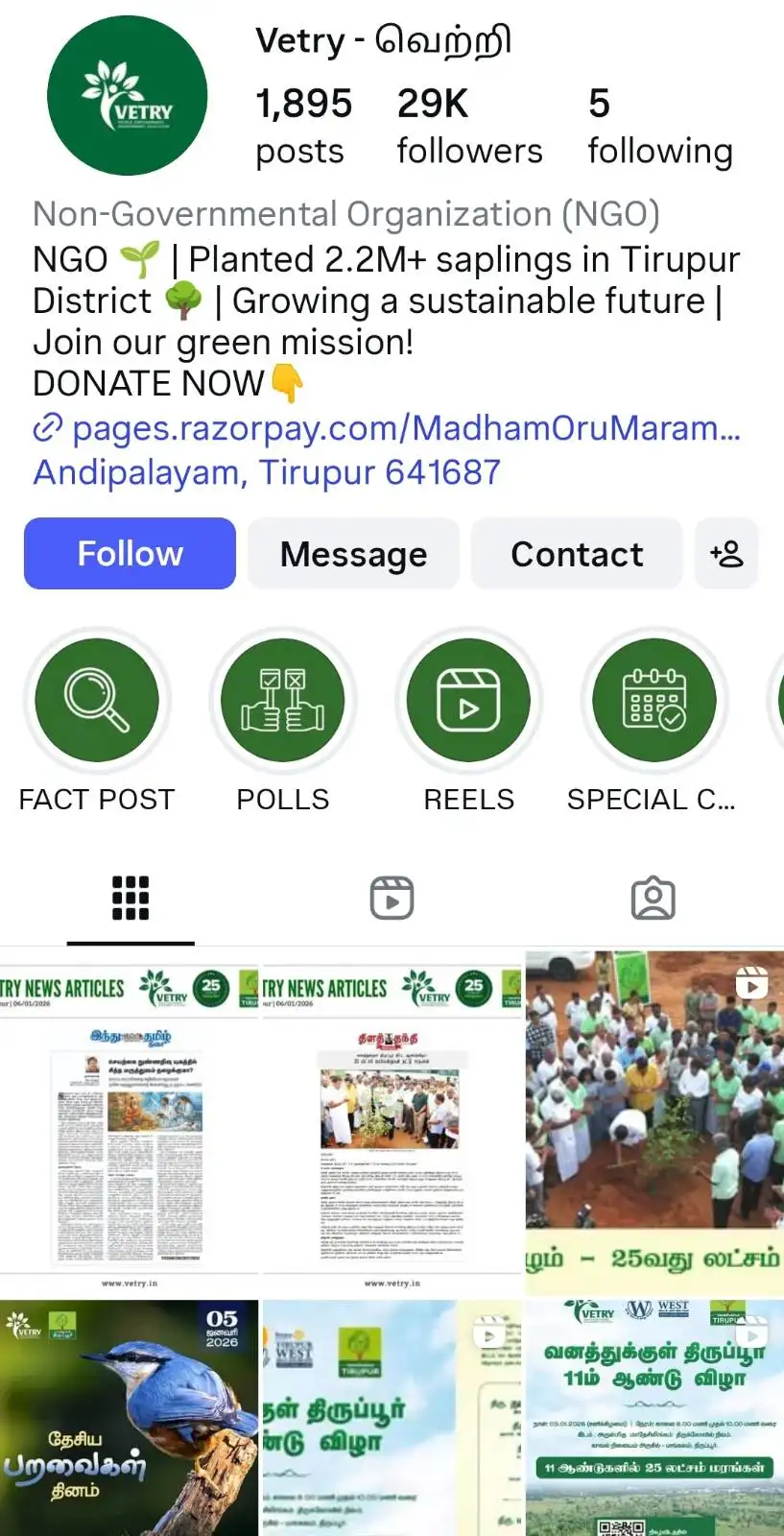The image size is (784, 1536).
Task: View the POLLS highlight
Action: 282,701
